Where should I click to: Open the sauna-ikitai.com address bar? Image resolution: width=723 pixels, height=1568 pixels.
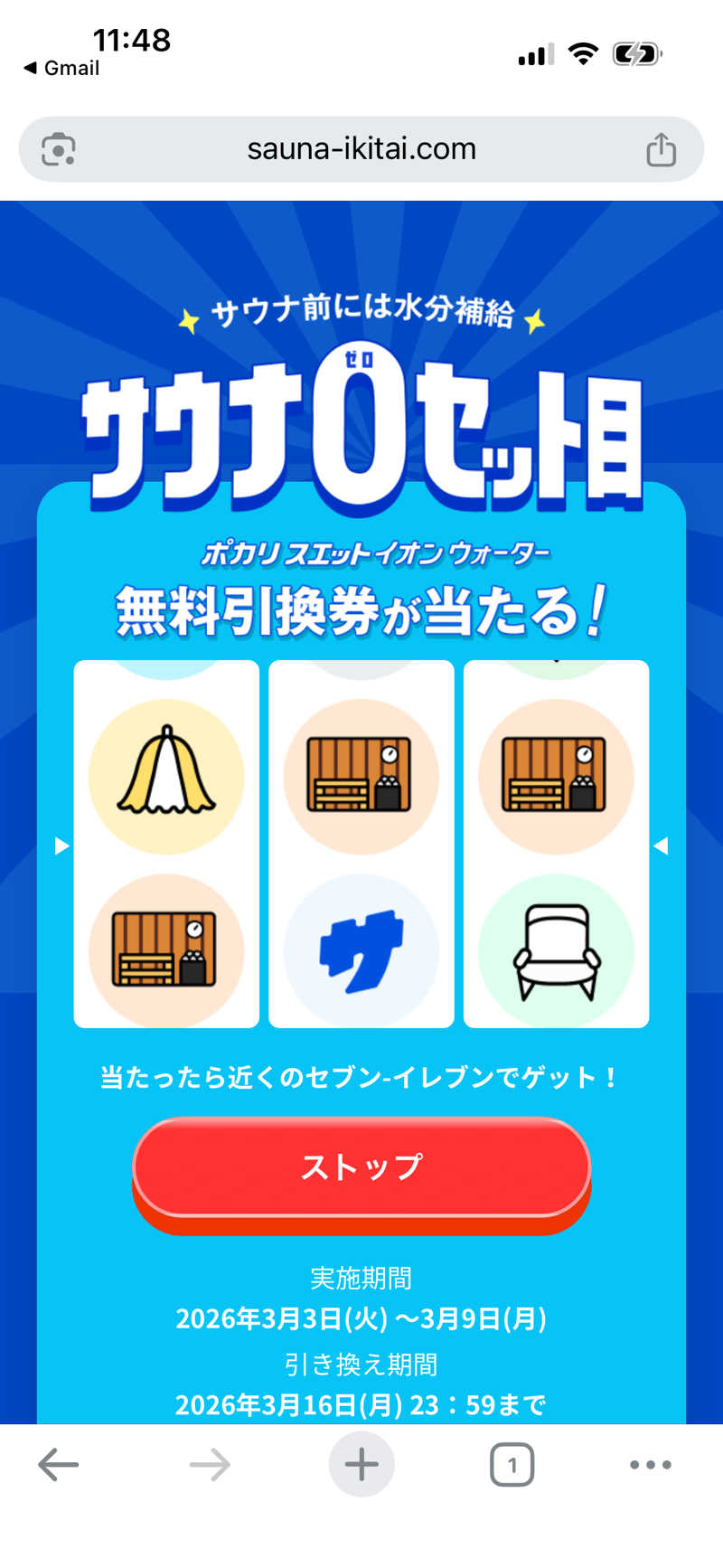coord(361,149)
